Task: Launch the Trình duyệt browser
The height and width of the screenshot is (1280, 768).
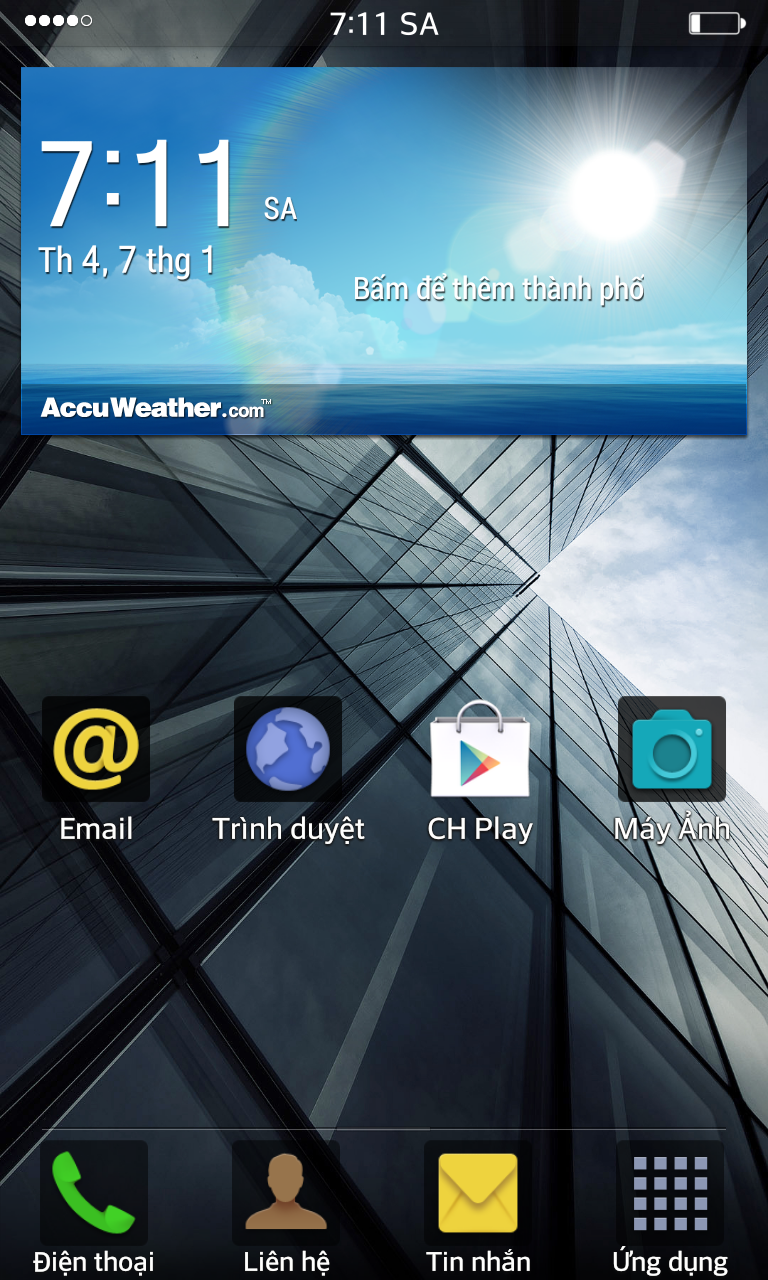Action: pos(288,750)
